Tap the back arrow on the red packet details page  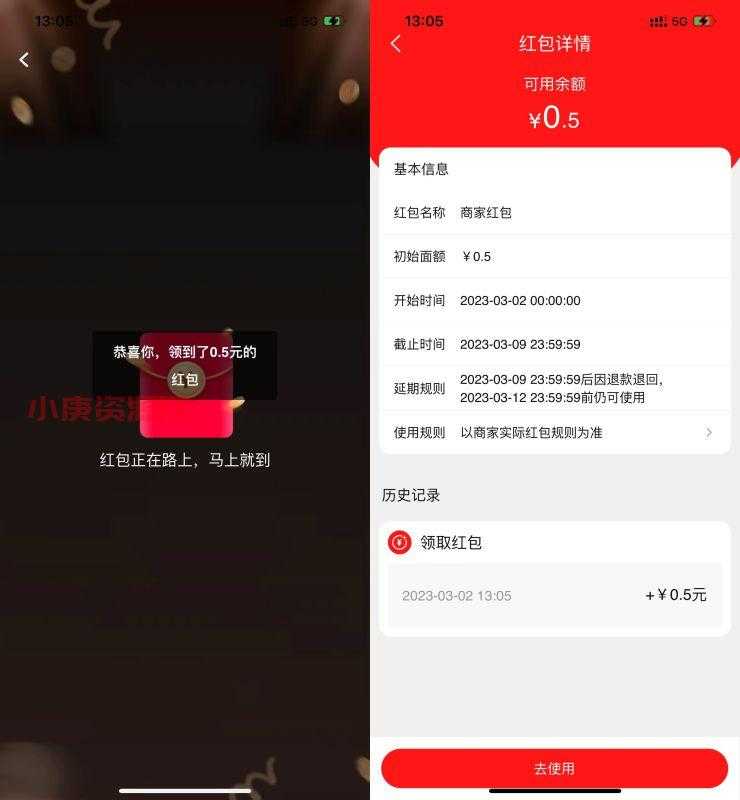pos(396,44)
